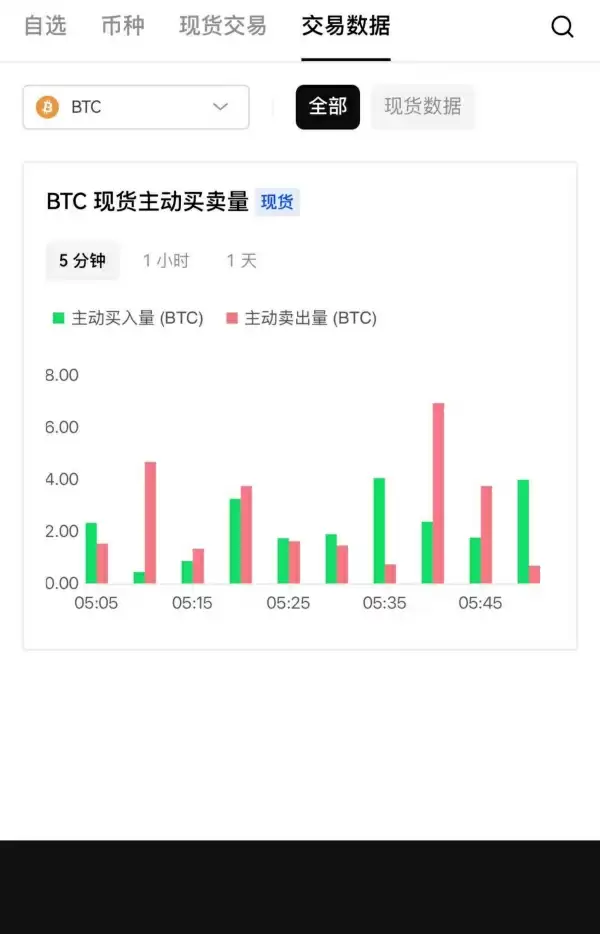
Task: Switch chart interval to 1 小时
Action: (x=166, y=261)
